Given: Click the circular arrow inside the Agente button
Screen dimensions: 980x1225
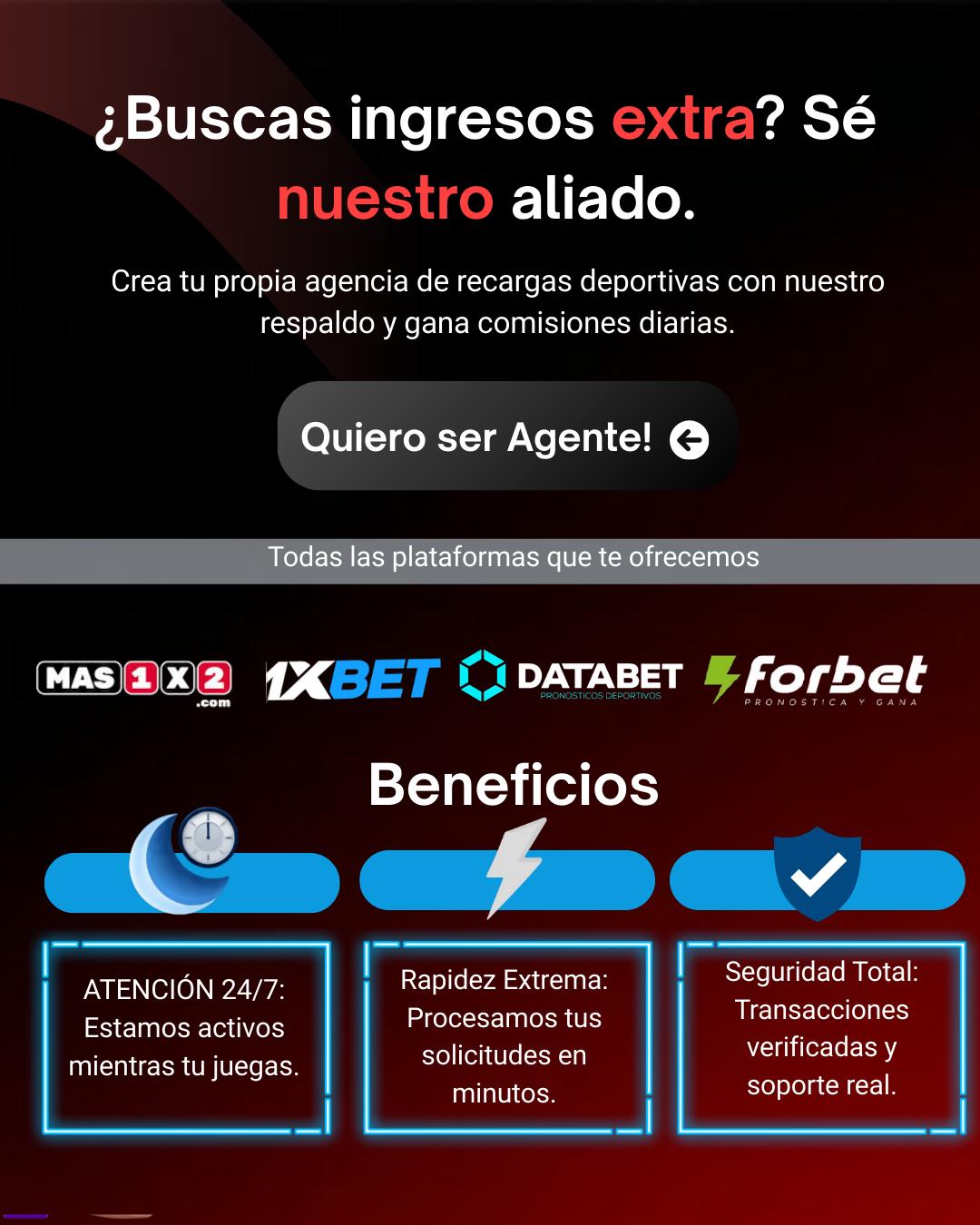Looking at the screenshot, I should coord(691,438).
